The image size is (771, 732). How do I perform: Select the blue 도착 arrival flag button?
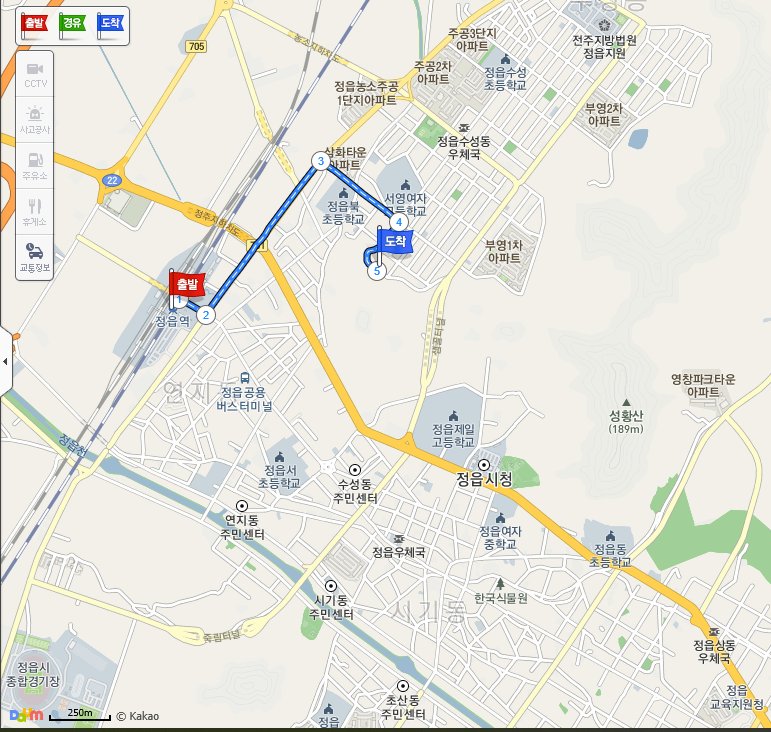(111, 24)
